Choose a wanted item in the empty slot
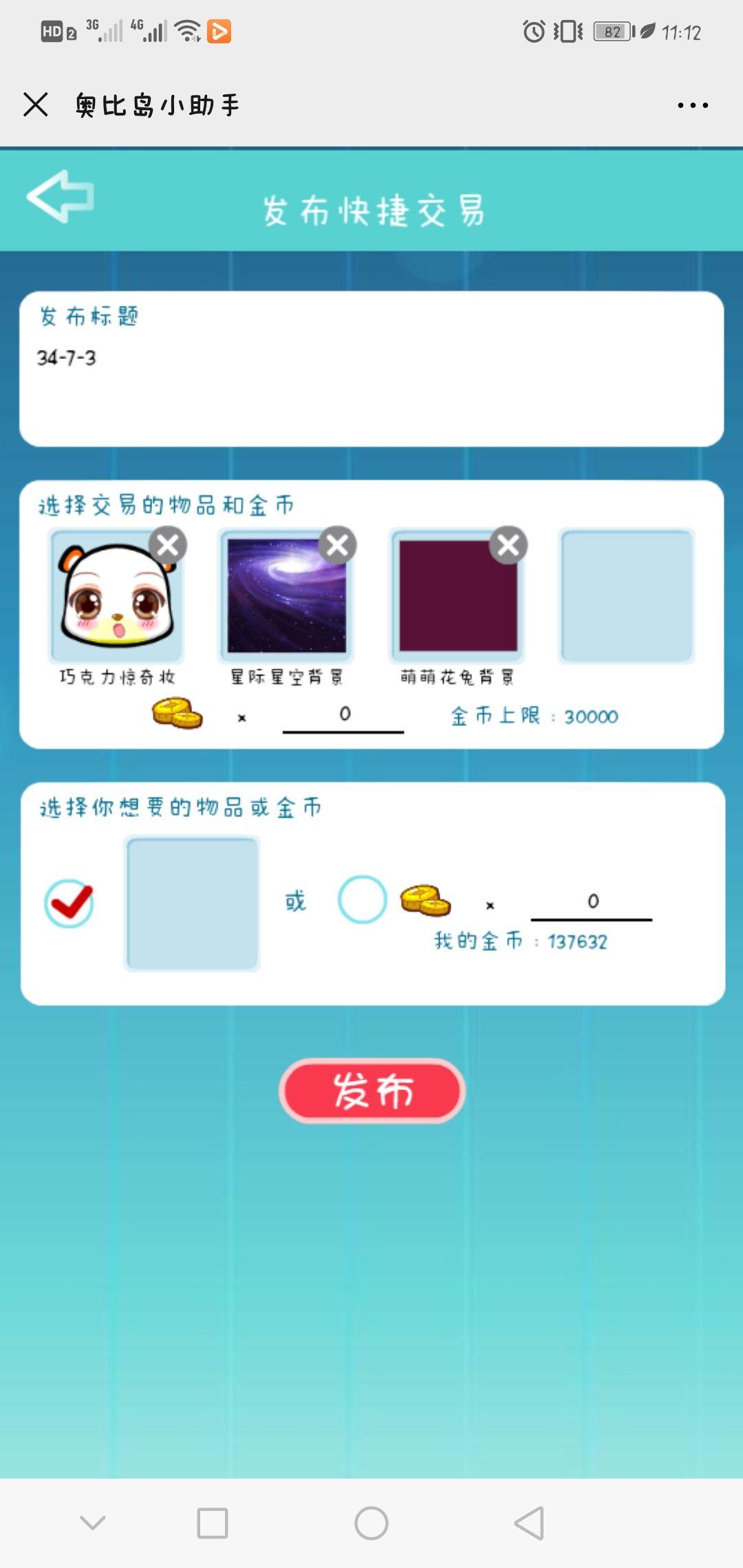743x1568 pixels. click(192, 903)
